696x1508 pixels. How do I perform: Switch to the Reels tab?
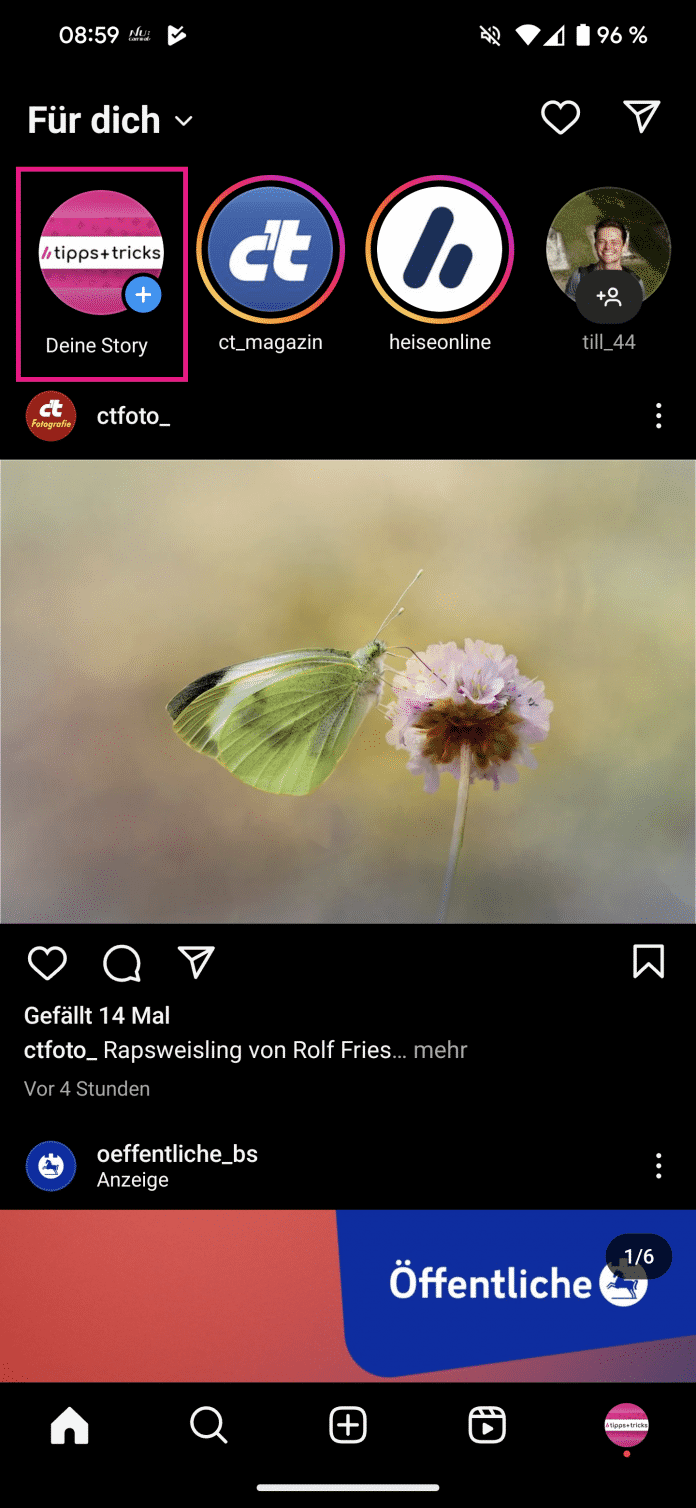[487, 1425]
